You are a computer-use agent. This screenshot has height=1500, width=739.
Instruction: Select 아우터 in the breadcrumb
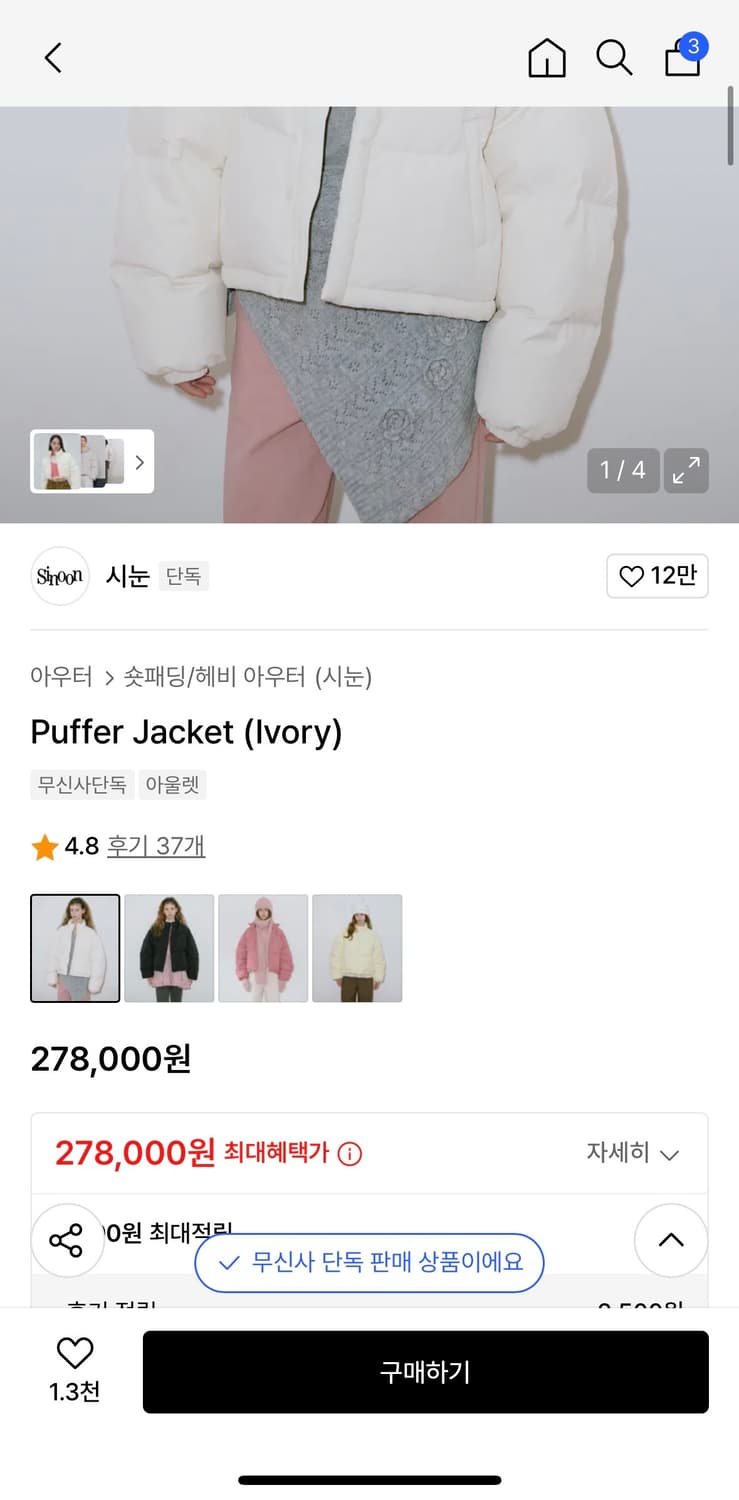(62, 677)
